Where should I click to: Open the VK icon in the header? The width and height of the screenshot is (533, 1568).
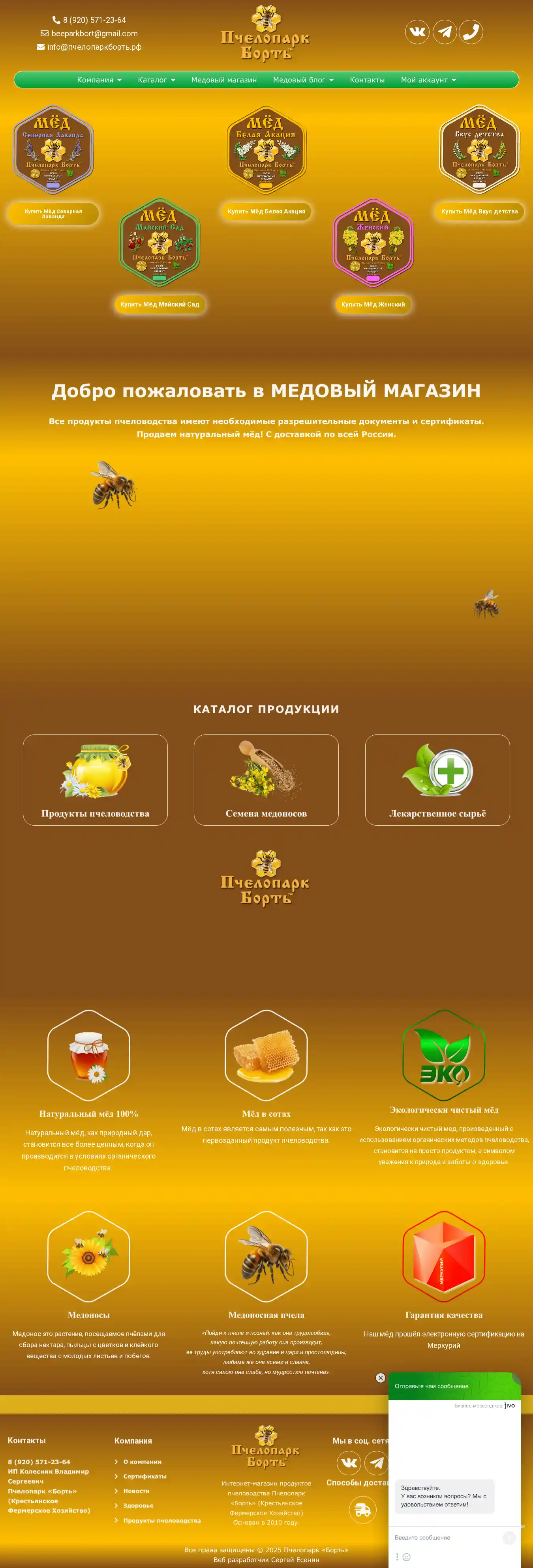[x=417, y=32]
